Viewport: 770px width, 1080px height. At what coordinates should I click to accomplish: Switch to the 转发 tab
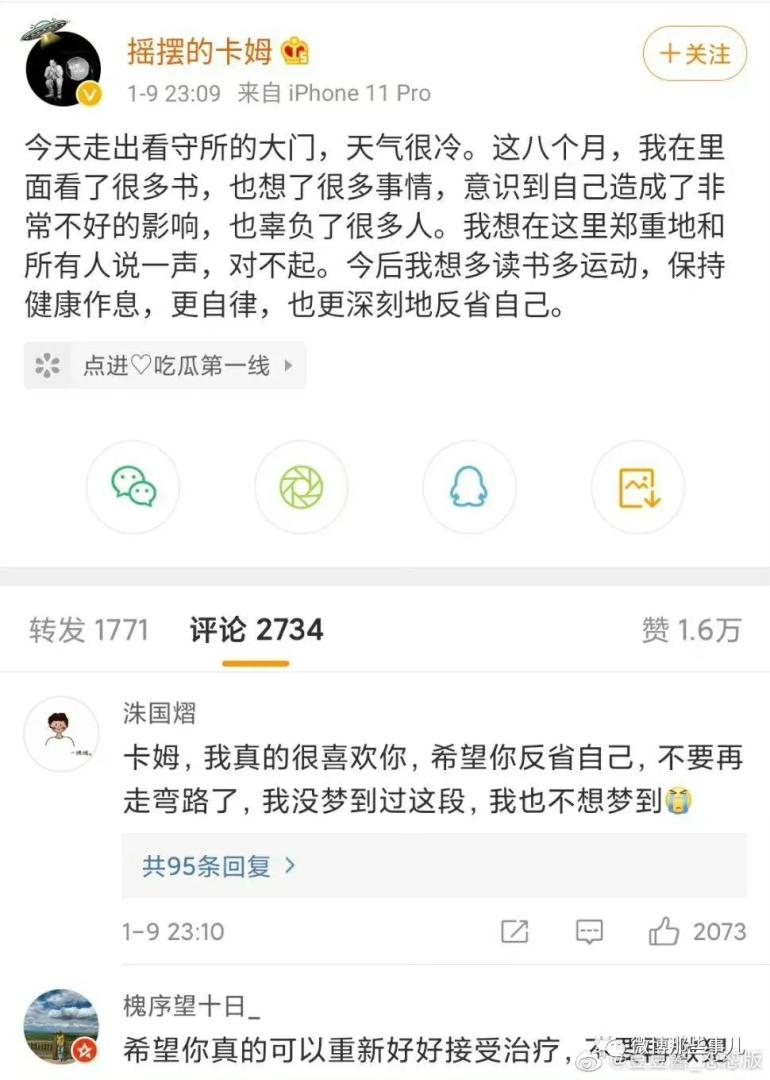[x=88, y=630]
